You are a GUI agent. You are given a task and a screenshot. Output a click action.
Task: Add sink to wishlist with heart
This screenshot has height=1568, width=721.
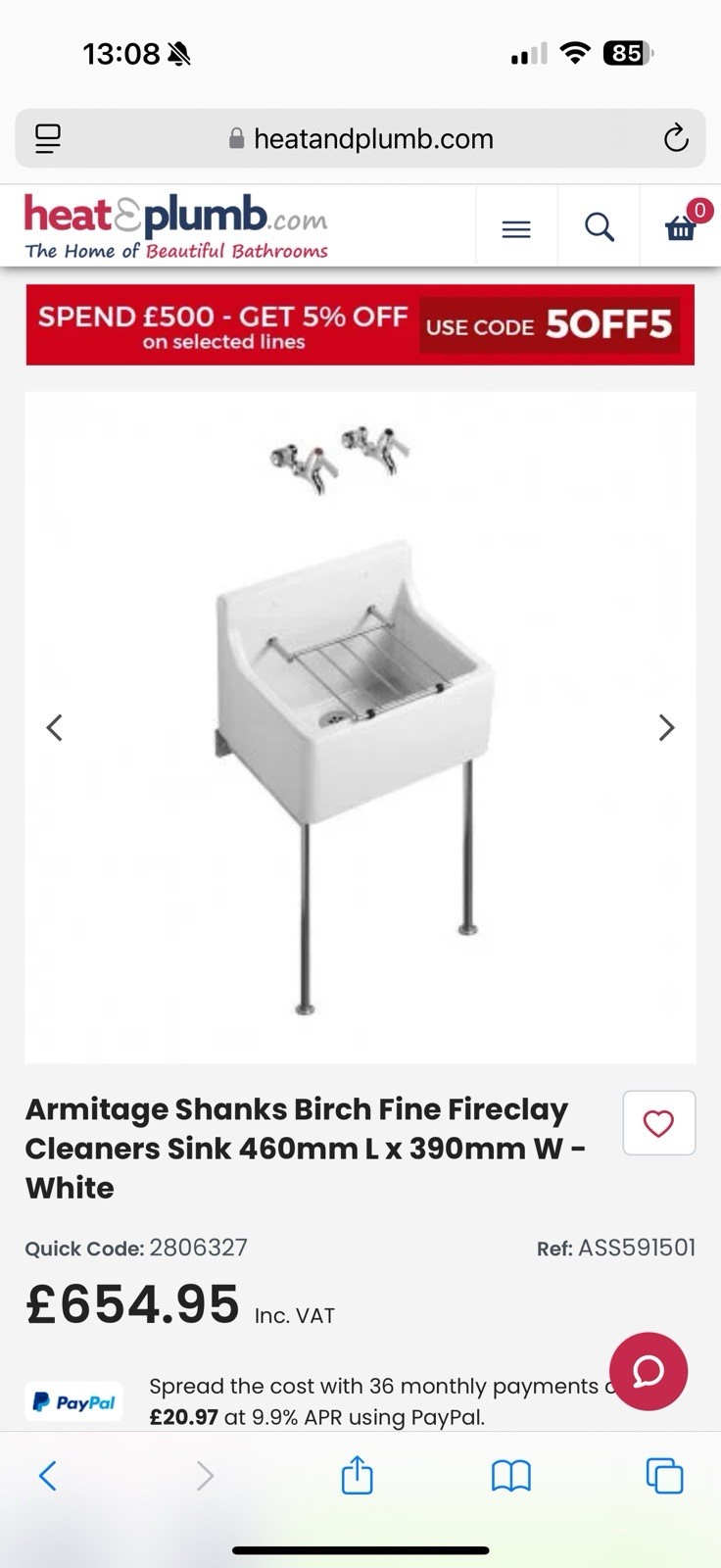click(658, 1123)
